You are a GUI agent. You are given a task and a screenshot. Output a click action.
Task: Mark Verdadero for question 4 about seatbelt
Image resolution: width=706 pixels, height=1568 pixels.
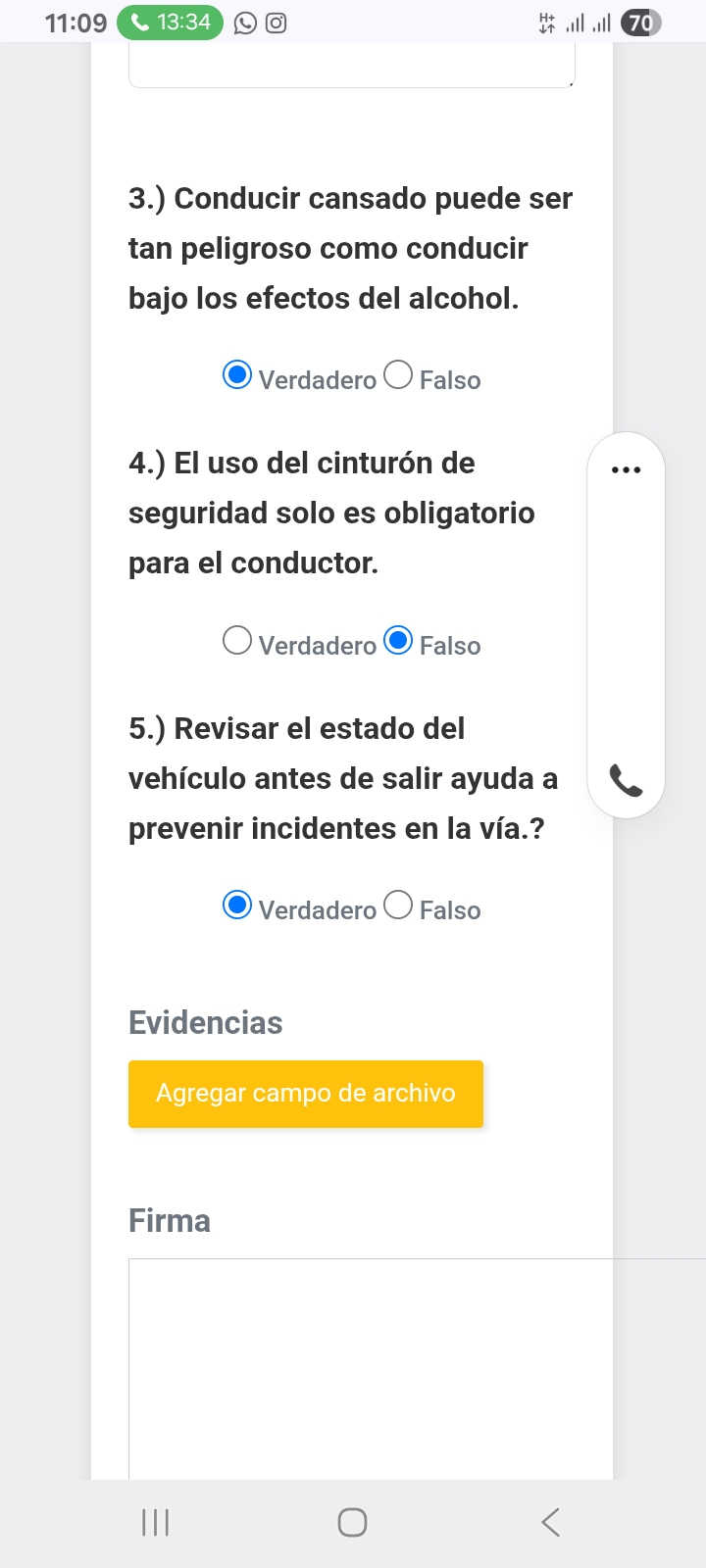click(237, 641)
